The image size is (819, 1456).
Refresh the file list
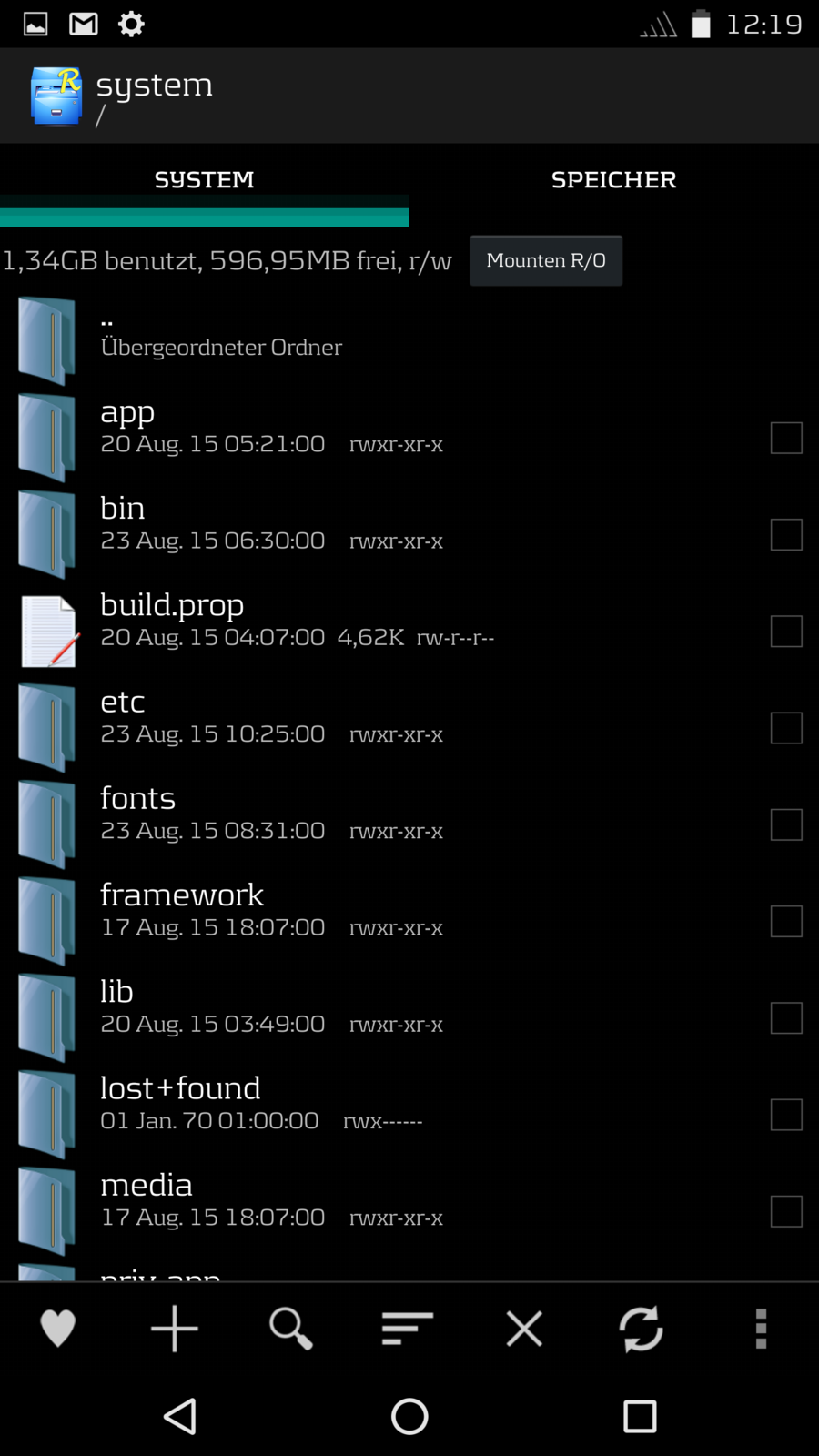click(x=641, y=1329)
